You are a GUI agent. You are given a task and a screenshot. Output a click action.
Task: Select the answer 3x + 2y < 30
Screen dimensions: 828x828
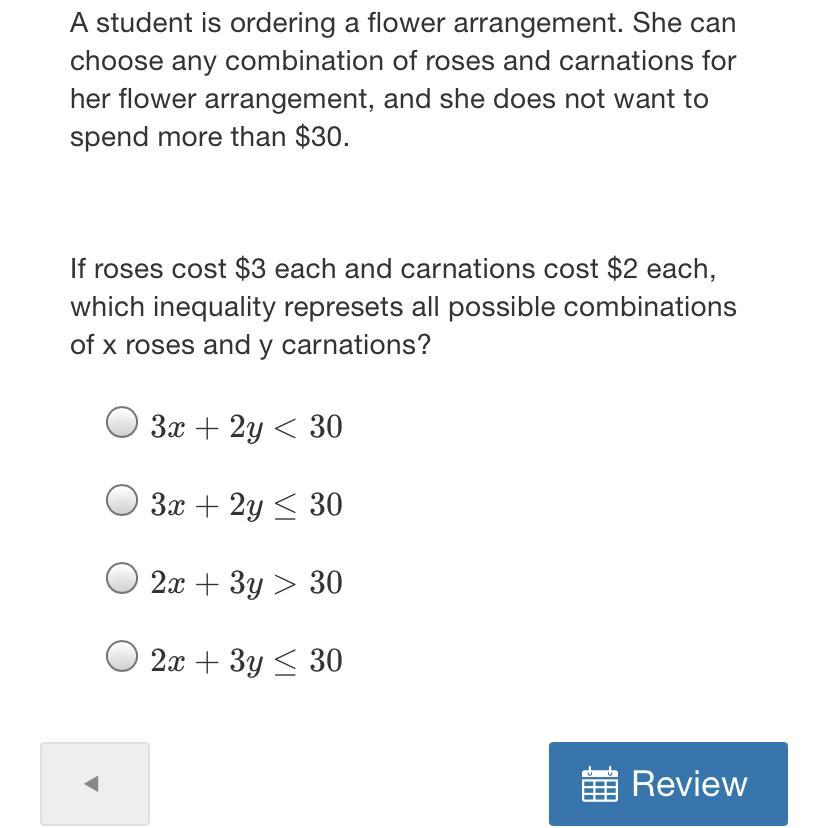122,423
